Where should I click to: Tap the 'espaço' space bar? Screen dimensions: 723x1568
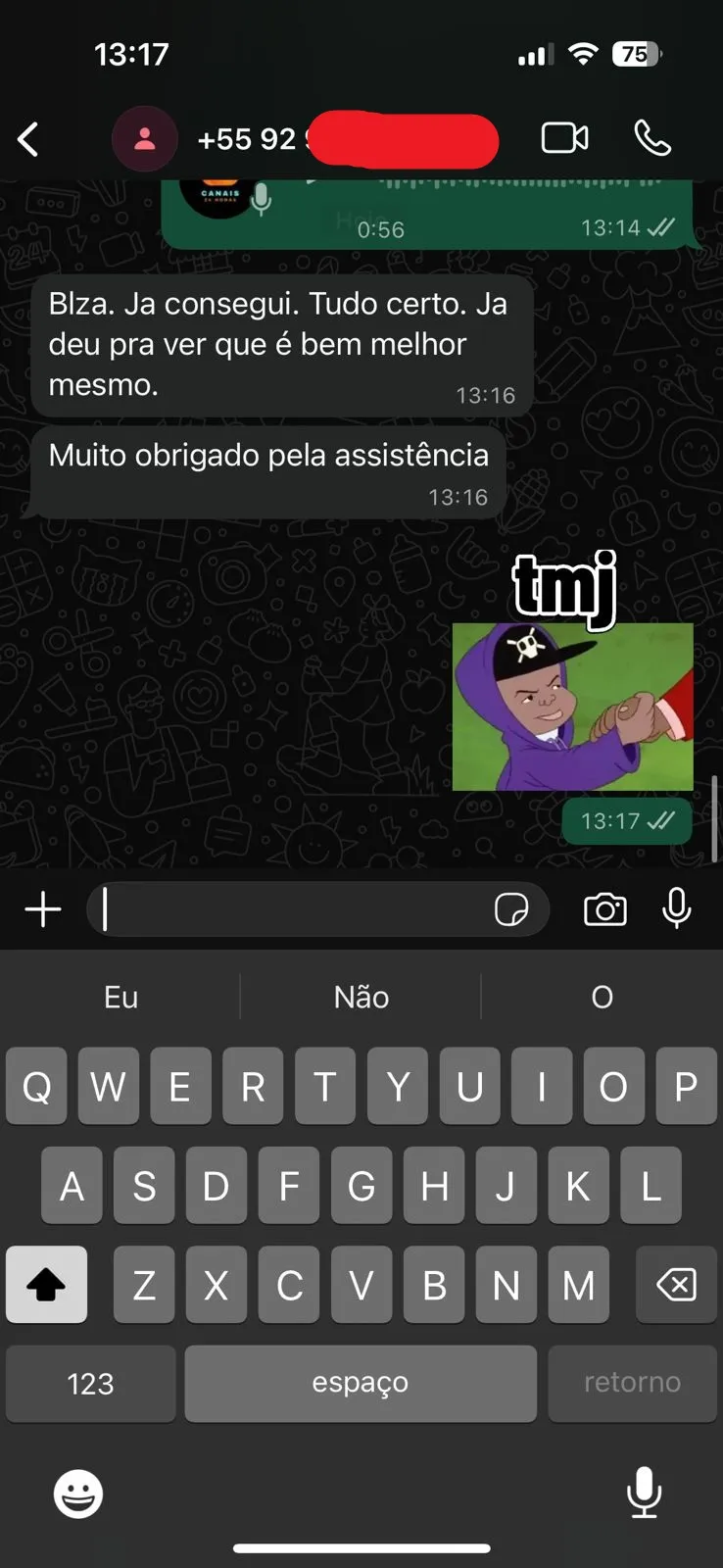pos(361,1383)
